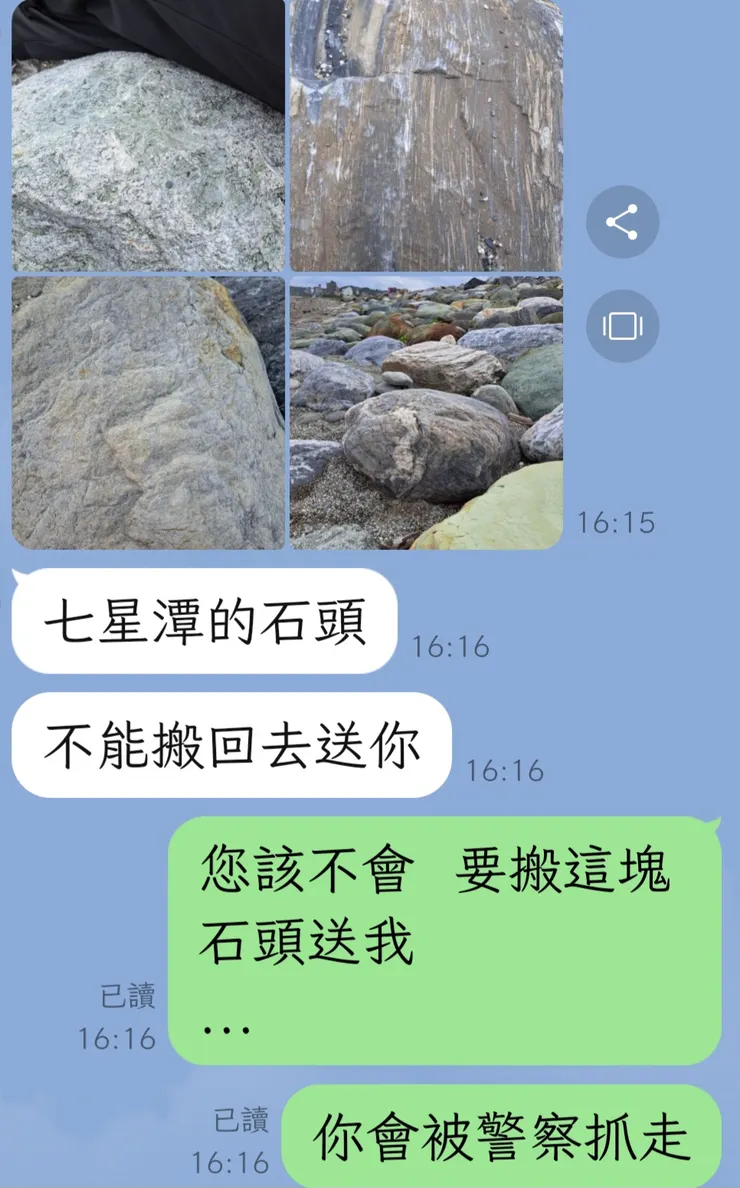This screenshot has width=740, height=1188.
Task: Click the photo-stack icon under the share button
Action: click(622, 325)
